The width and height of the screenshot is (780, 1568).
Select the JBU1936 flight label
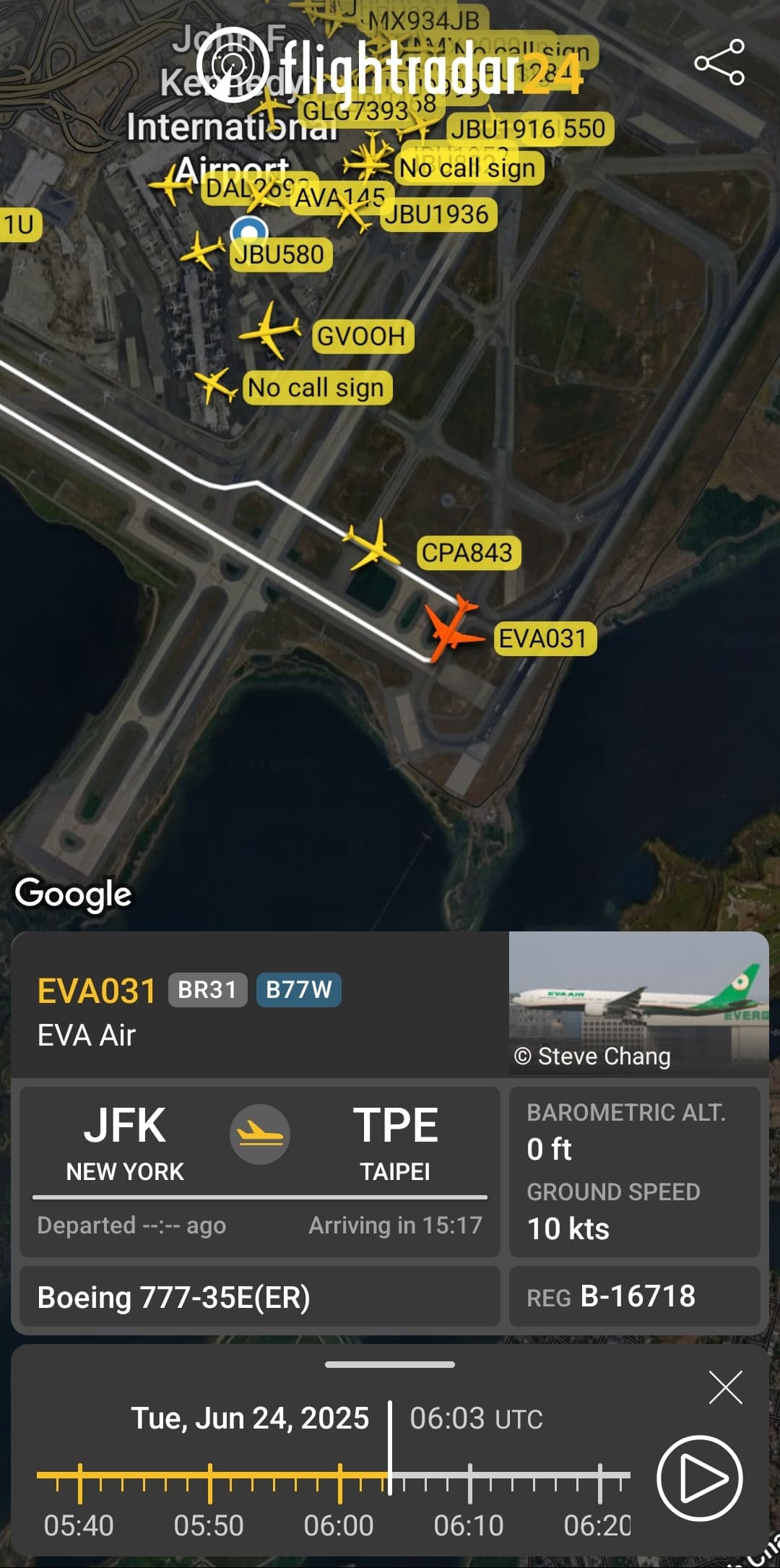point(438,215)
